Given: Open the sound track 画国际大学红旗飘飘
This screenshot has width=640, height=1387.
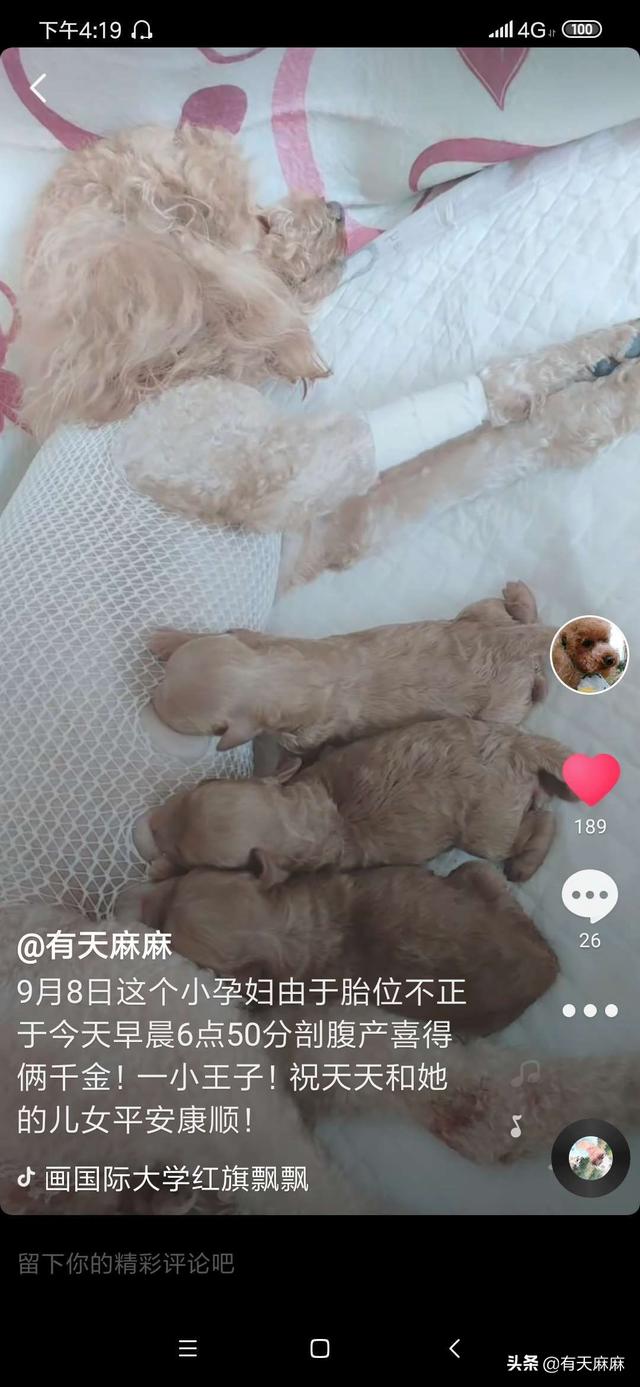Looking at the screenshot, I should click(x=175, y=1178).
